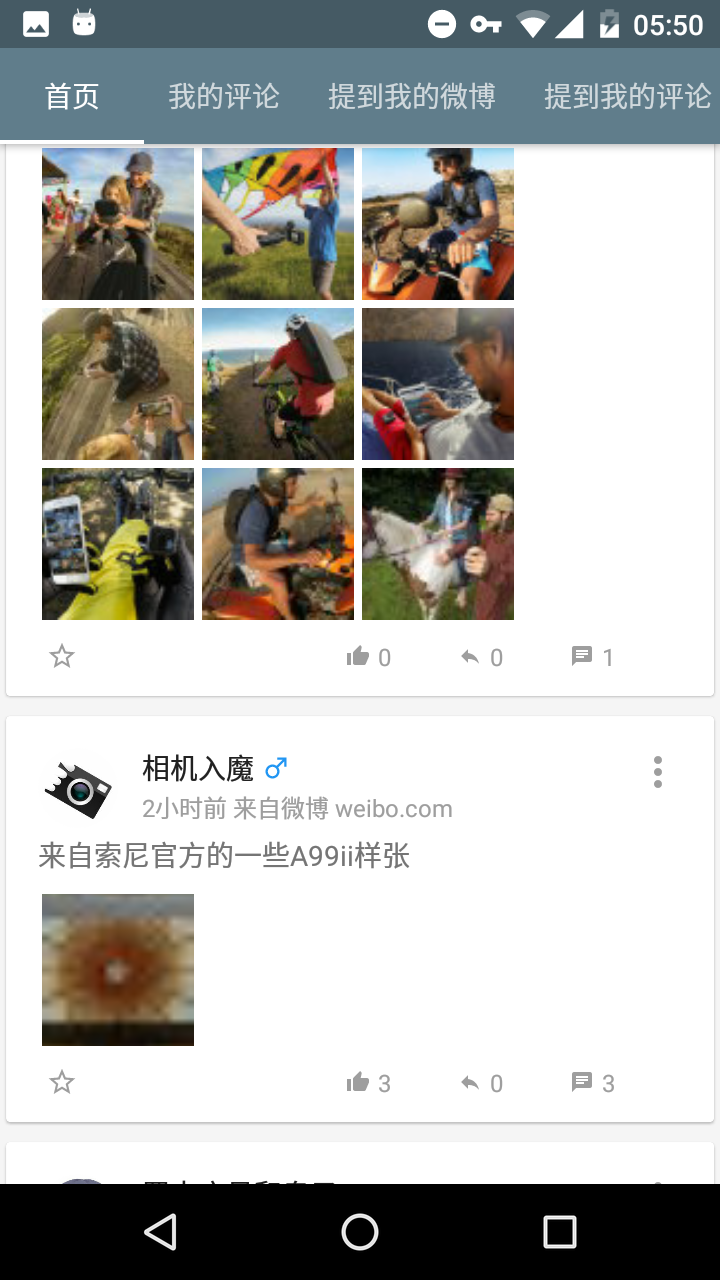Like 相机入魔's A99ii post
Image resolution: width=720 pixels, height=1280 pixels.
368,1083
